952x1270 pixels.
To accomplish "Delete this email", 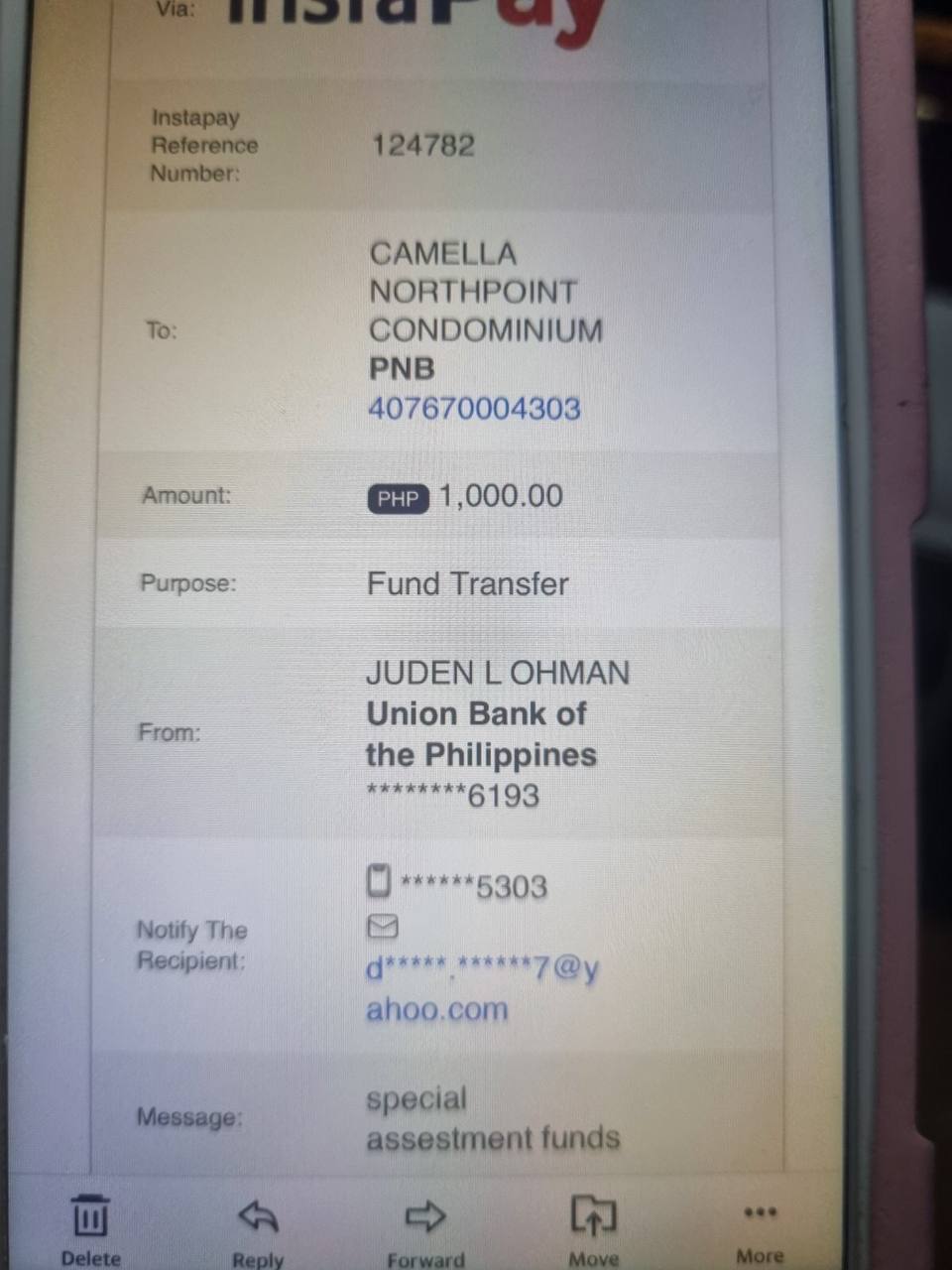I will 90,1227.
